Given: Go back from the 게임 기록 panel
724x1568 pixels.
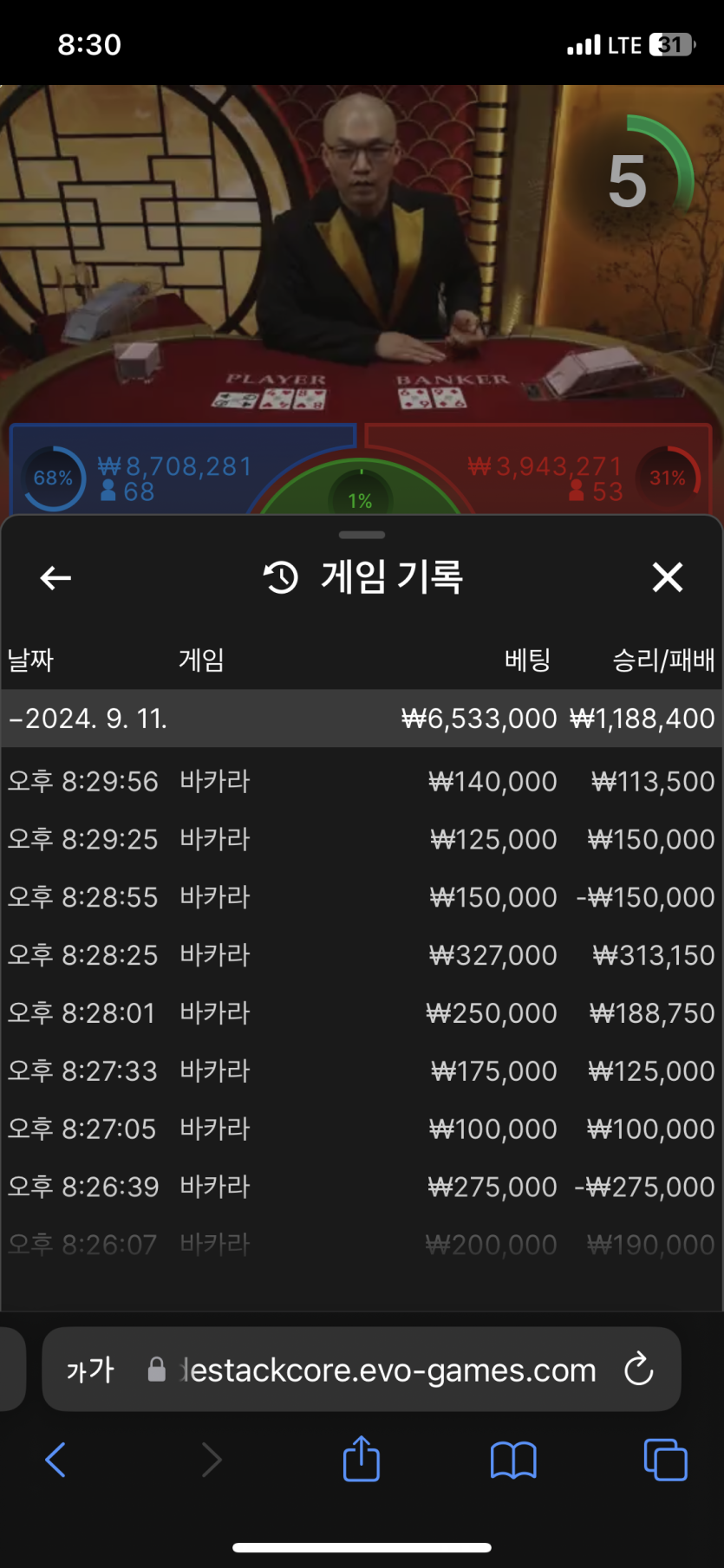Looking at the screenshot, I should tap(55, 578).
